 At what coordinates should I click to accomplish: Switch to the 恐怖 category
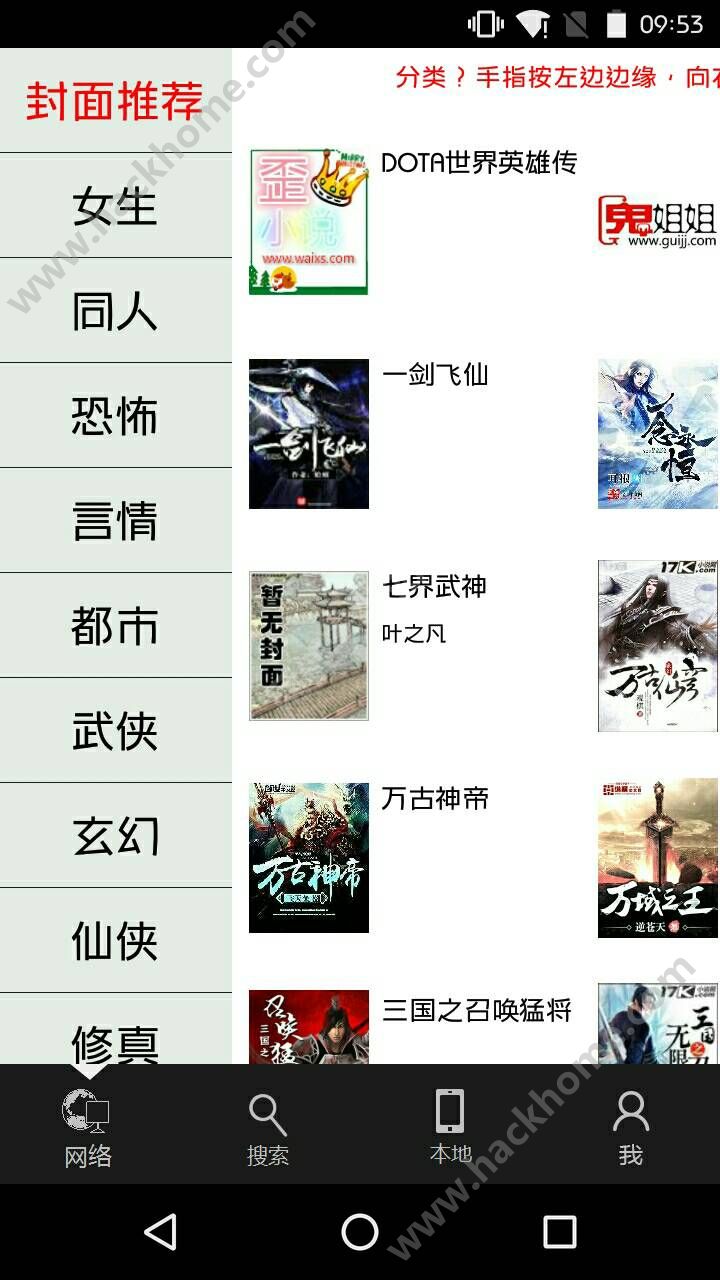[x=114, y=414]
